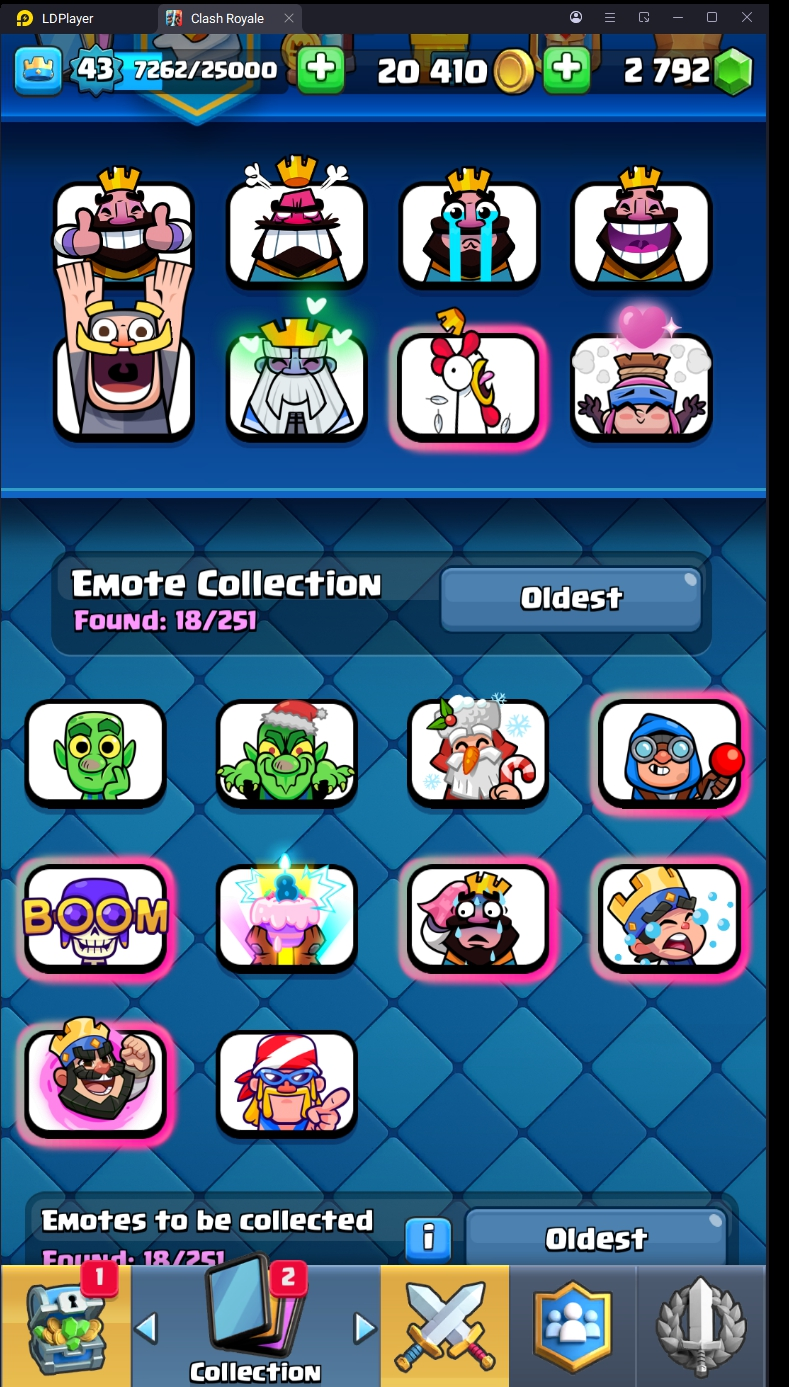Viewport: 789px width, 1387px height.
Task: Open the Clan social tab
Action: coord(573,1325)
